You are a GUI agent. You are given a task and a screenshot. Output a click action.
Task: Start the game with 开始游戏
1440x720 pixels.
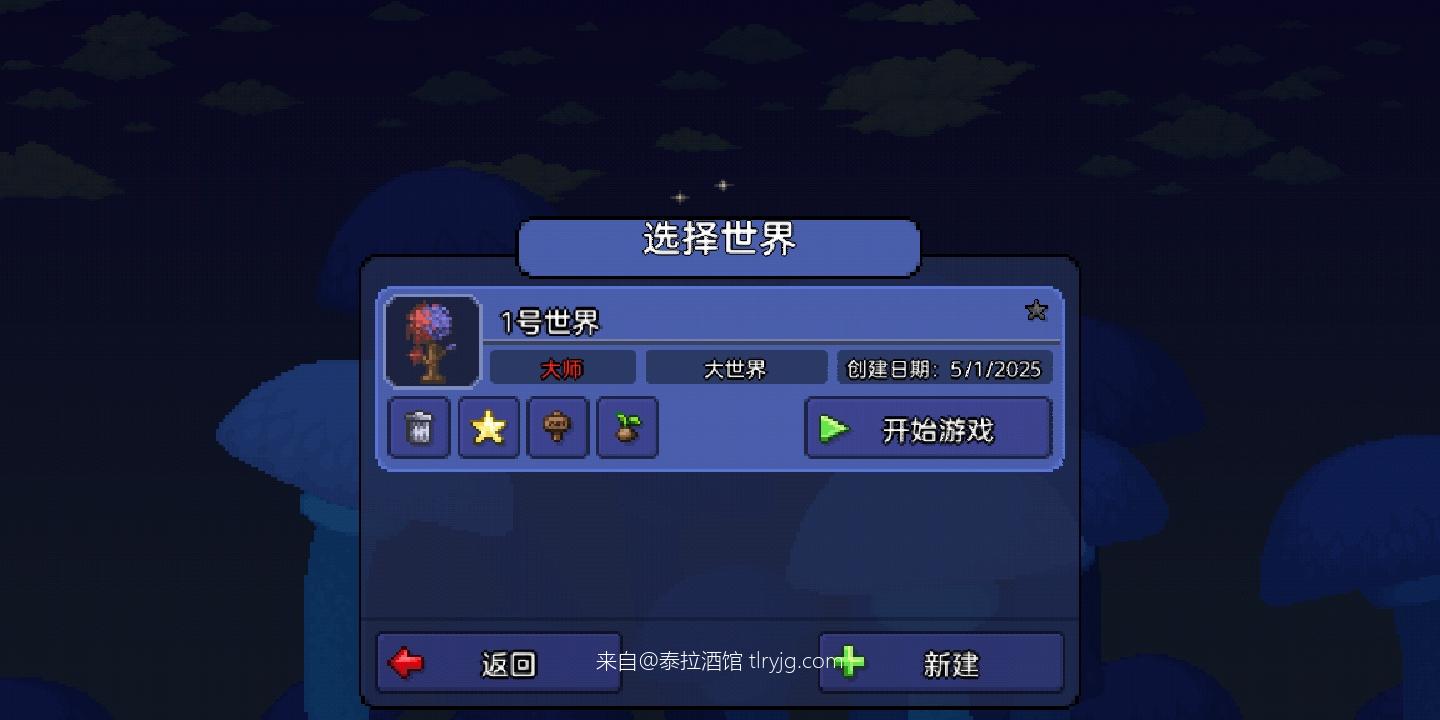(x=928, y=429)
